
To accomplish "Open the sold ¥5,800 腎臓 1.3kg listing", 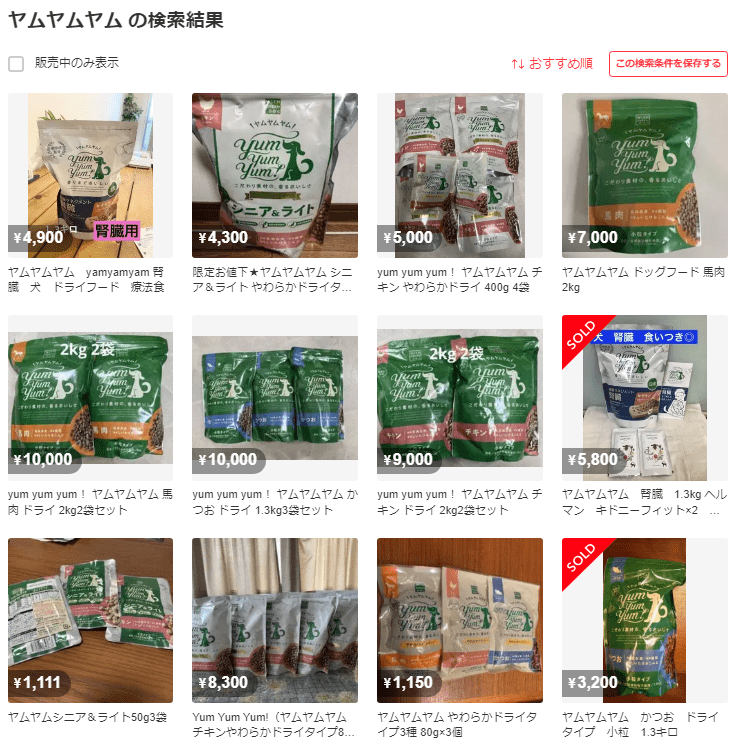I will coord(644,398).
